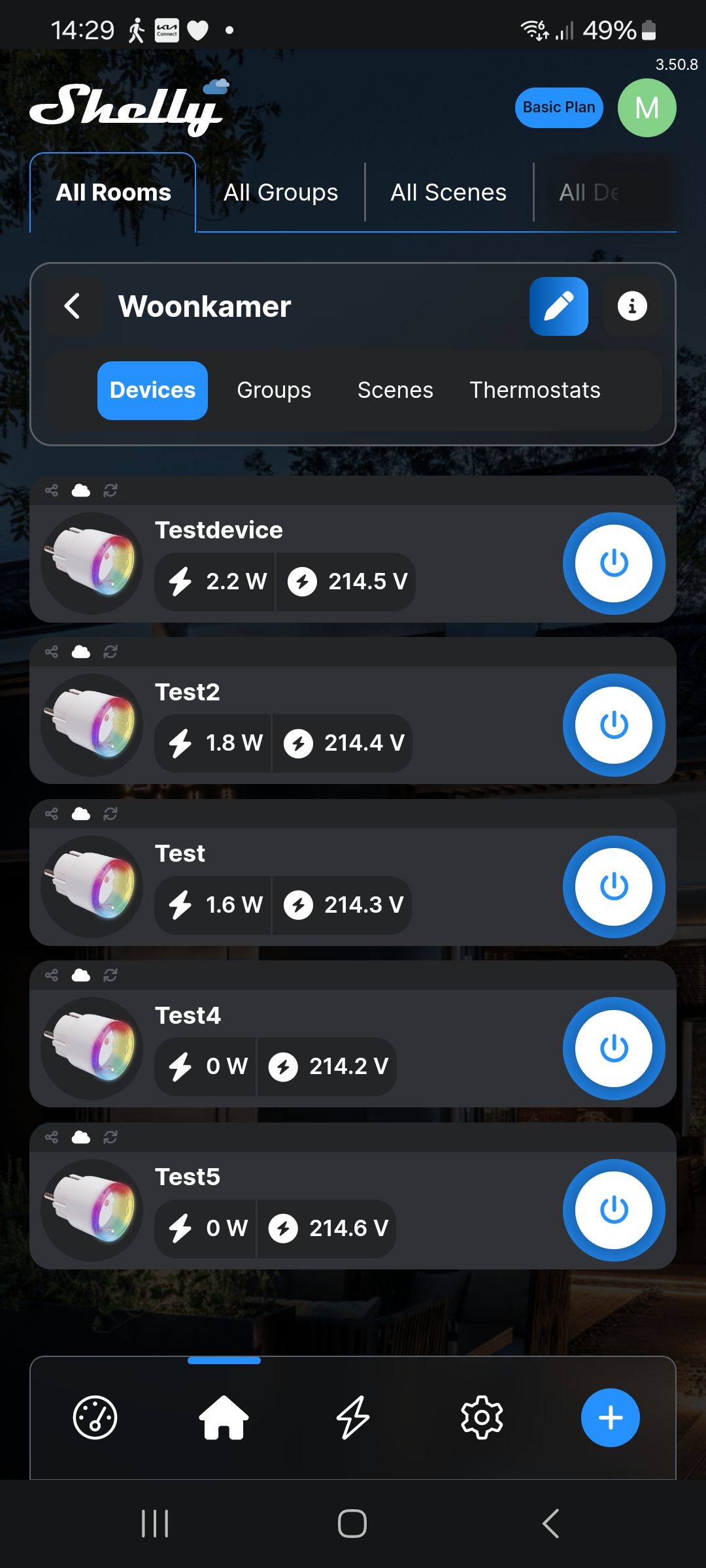The width and height of the screenshot is (706, 1568).
Task: Open the settings gear
Action: [482, 1417]
